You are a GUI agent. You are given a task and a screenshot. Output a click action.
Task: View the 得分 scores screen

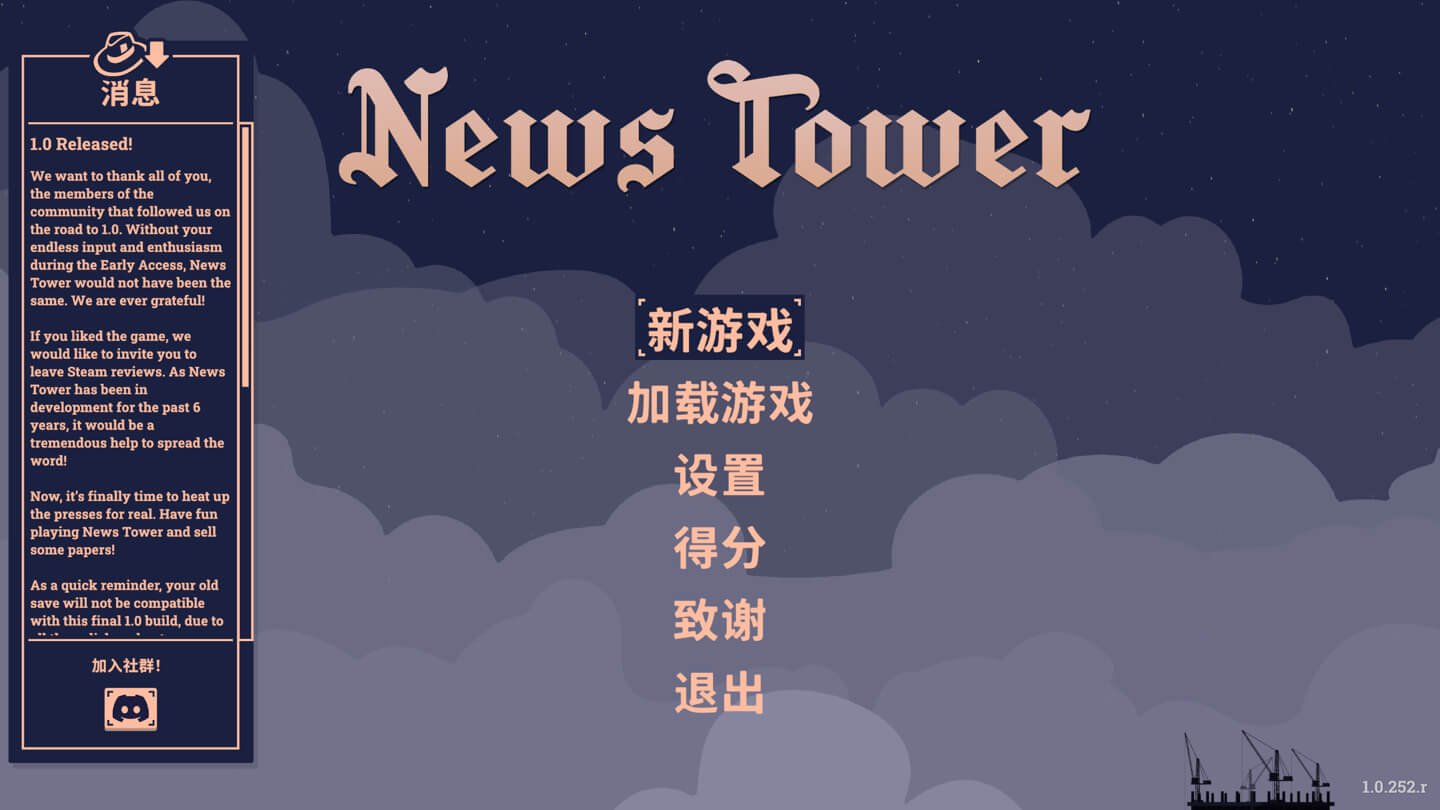tap(719, 547)
